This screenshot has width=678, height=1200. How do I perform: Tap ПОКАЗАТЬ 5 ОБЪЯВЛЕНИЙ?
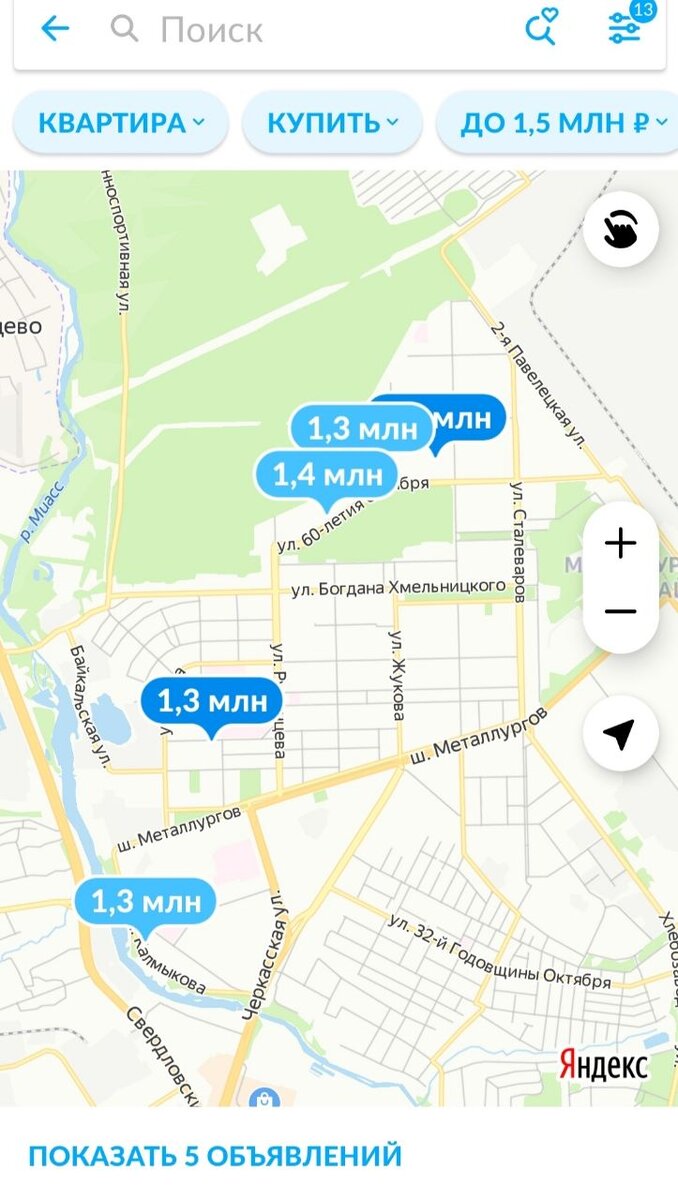(x=215, y=1156)
